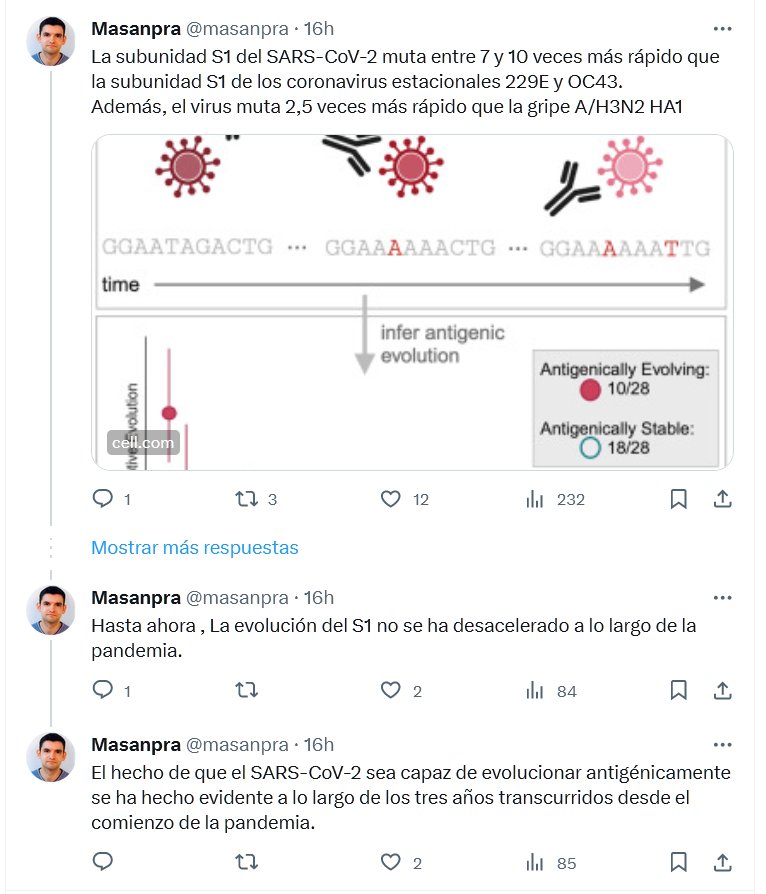Reply to the 'Hasta ahora' tweet

[x=103, y=690]
